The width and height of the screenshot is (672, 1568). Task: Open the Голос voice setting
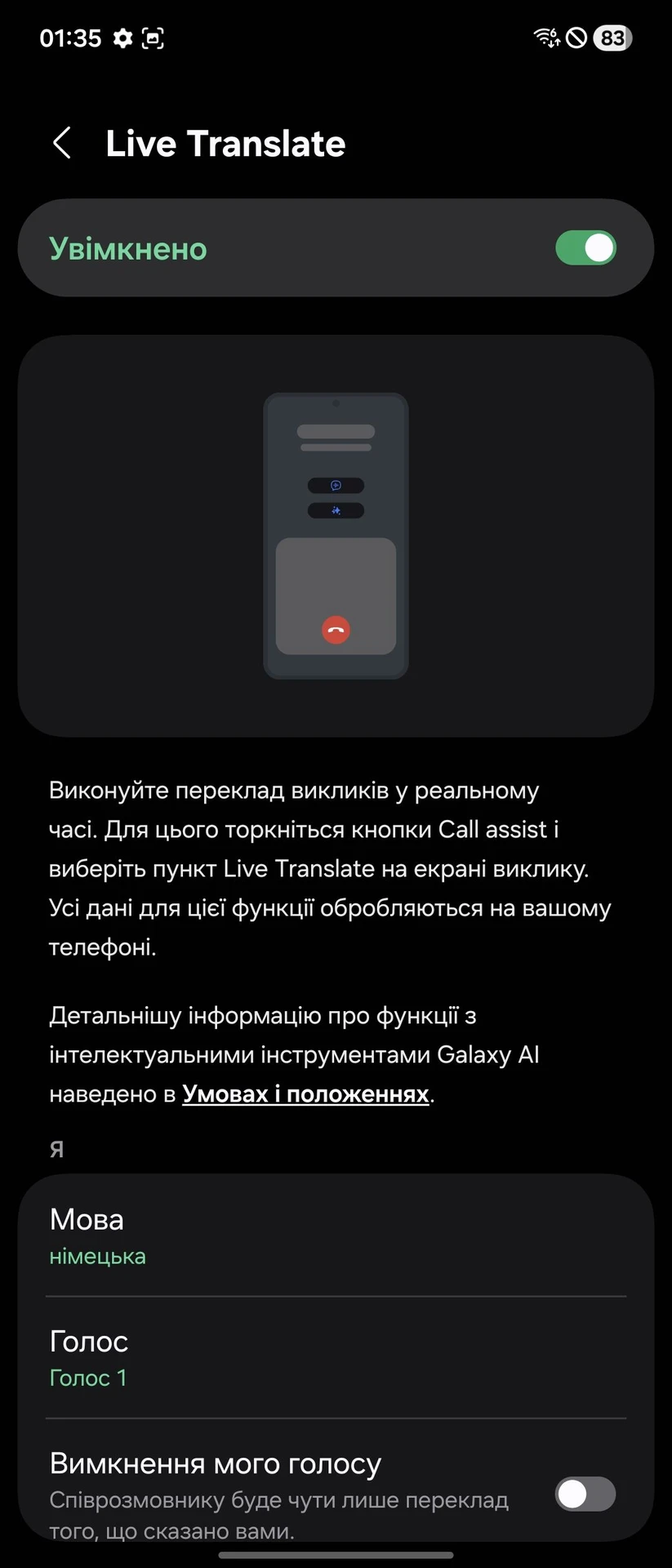click(335, 1357)
